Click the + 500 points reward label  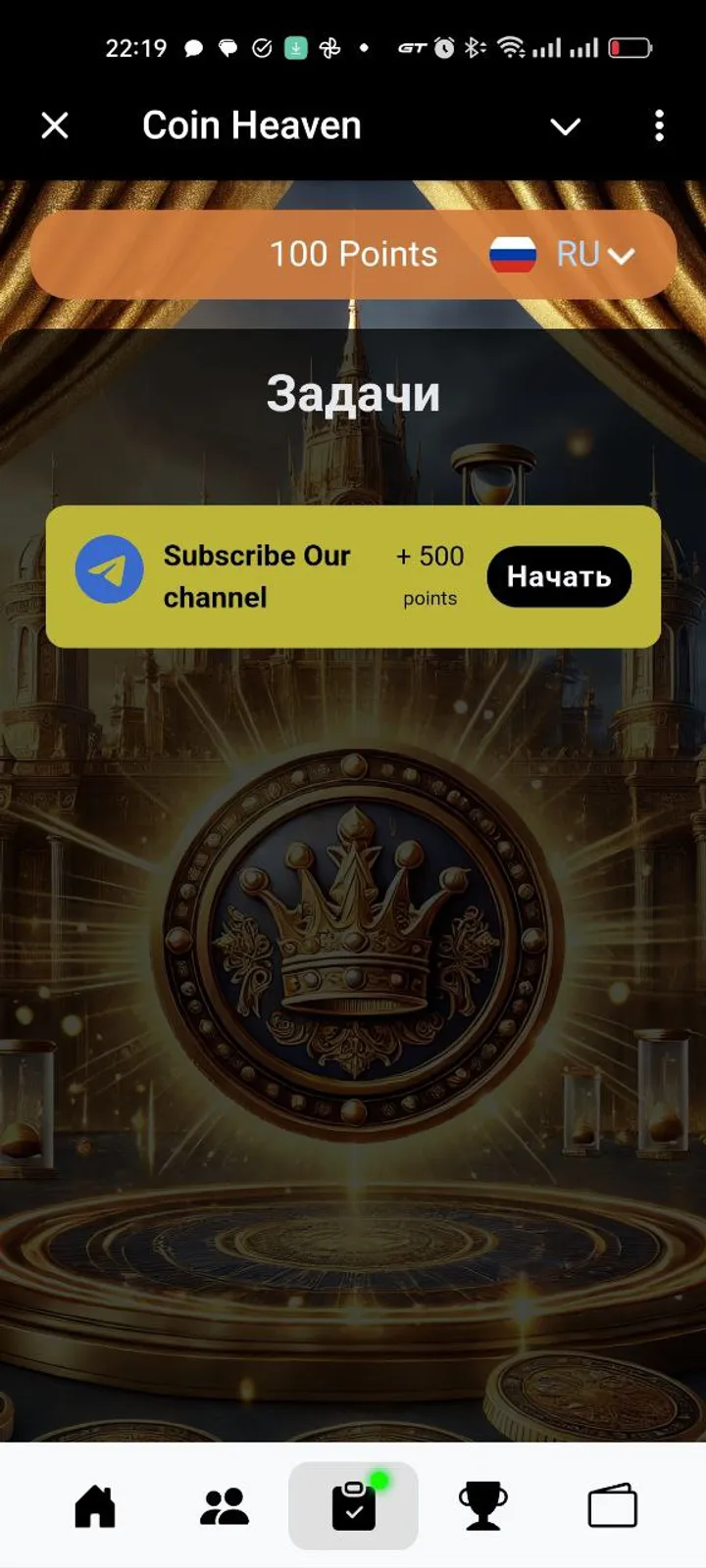coord(429,573)
